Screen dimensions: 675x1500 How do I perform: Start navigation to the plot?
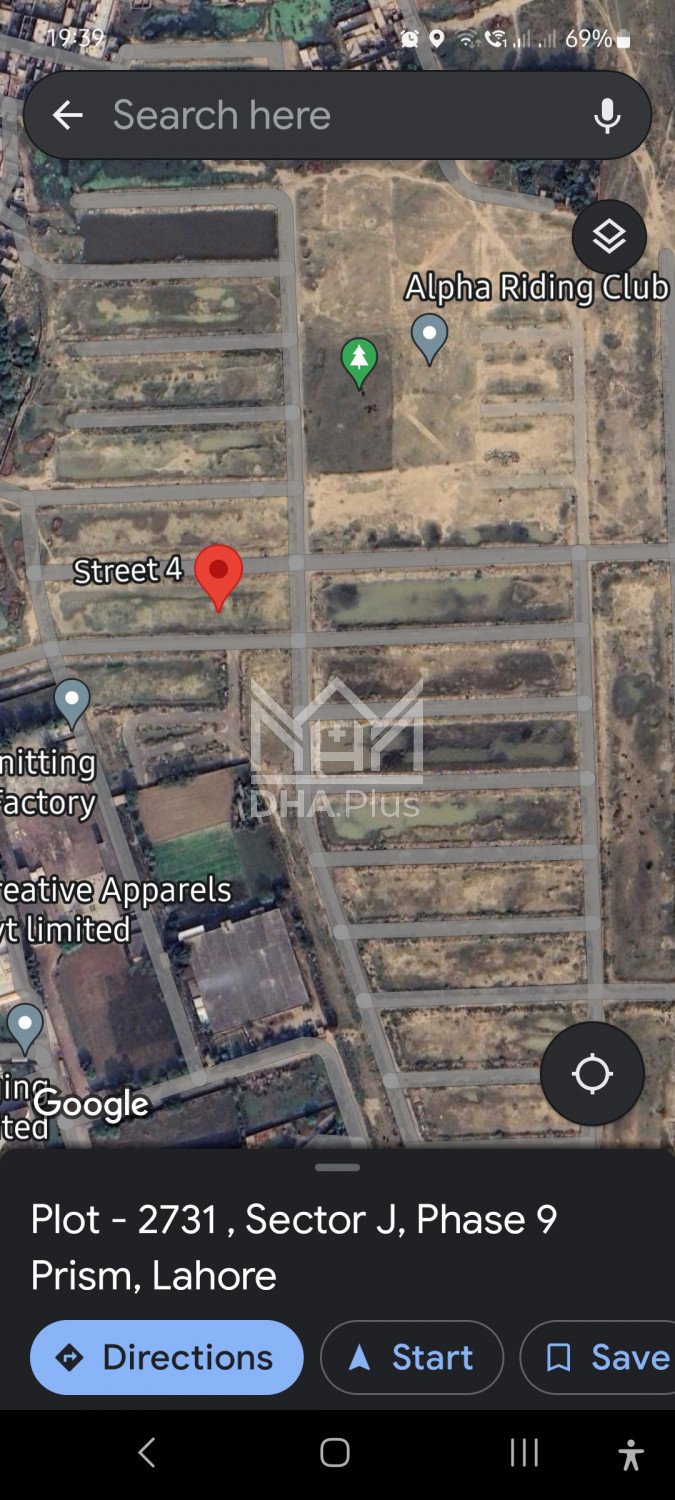tap(412, 1357)
